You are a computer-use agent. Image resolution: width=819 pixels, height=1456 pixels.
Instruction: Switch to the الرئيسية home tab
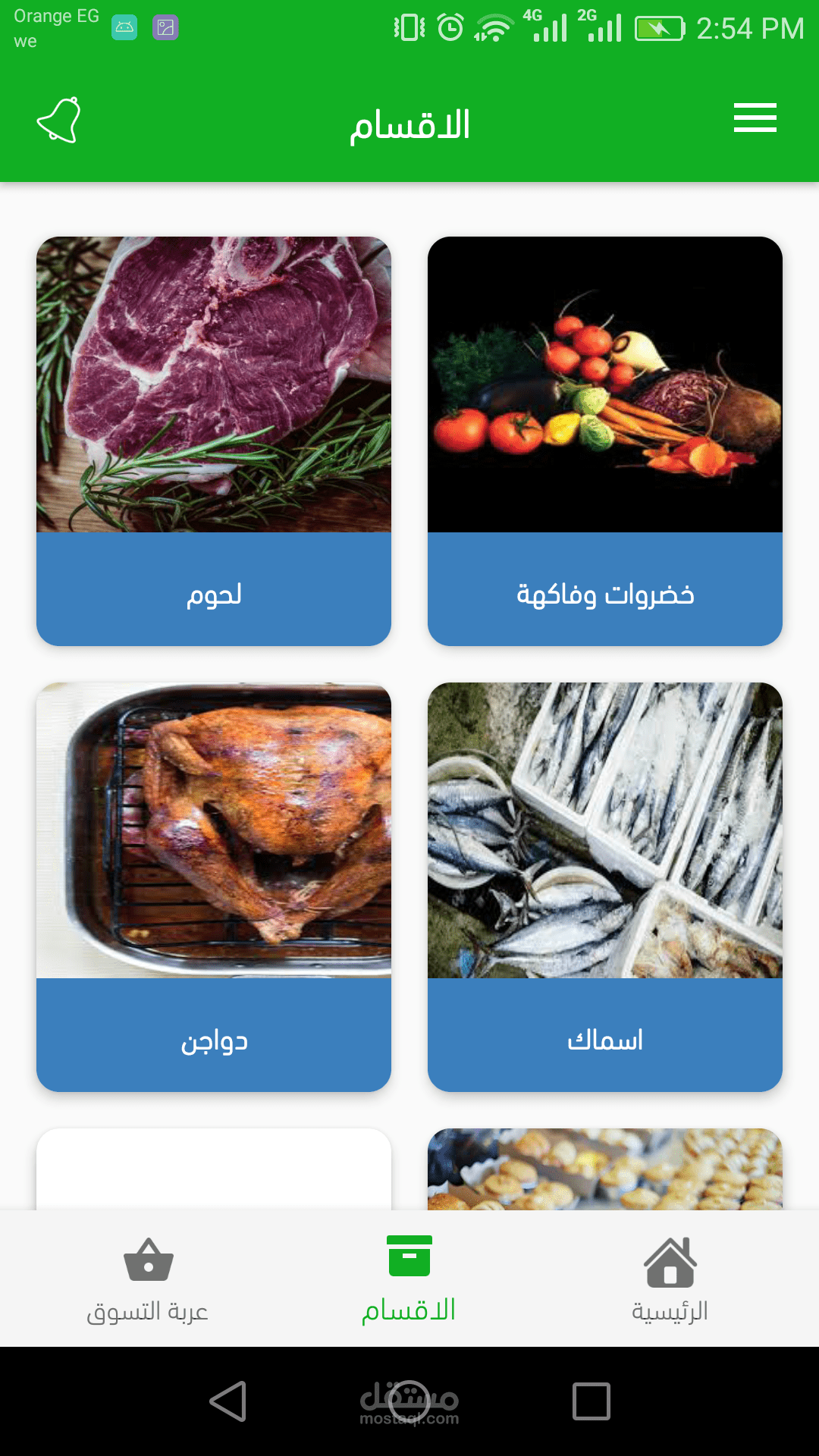[x=670, y=1279]
